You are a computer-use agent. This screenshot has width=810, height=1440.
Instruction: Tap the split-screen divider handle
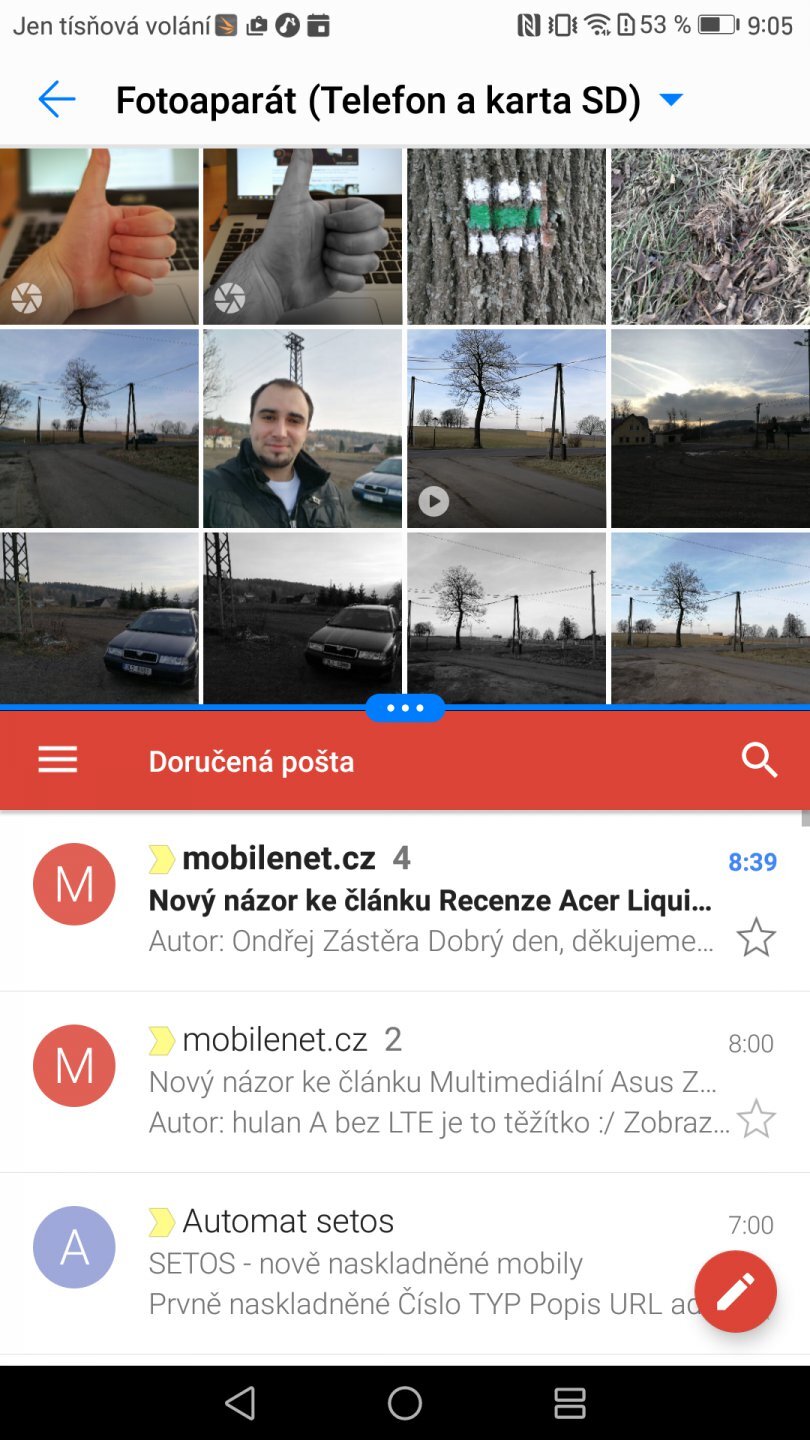click(x=405, y=708)
